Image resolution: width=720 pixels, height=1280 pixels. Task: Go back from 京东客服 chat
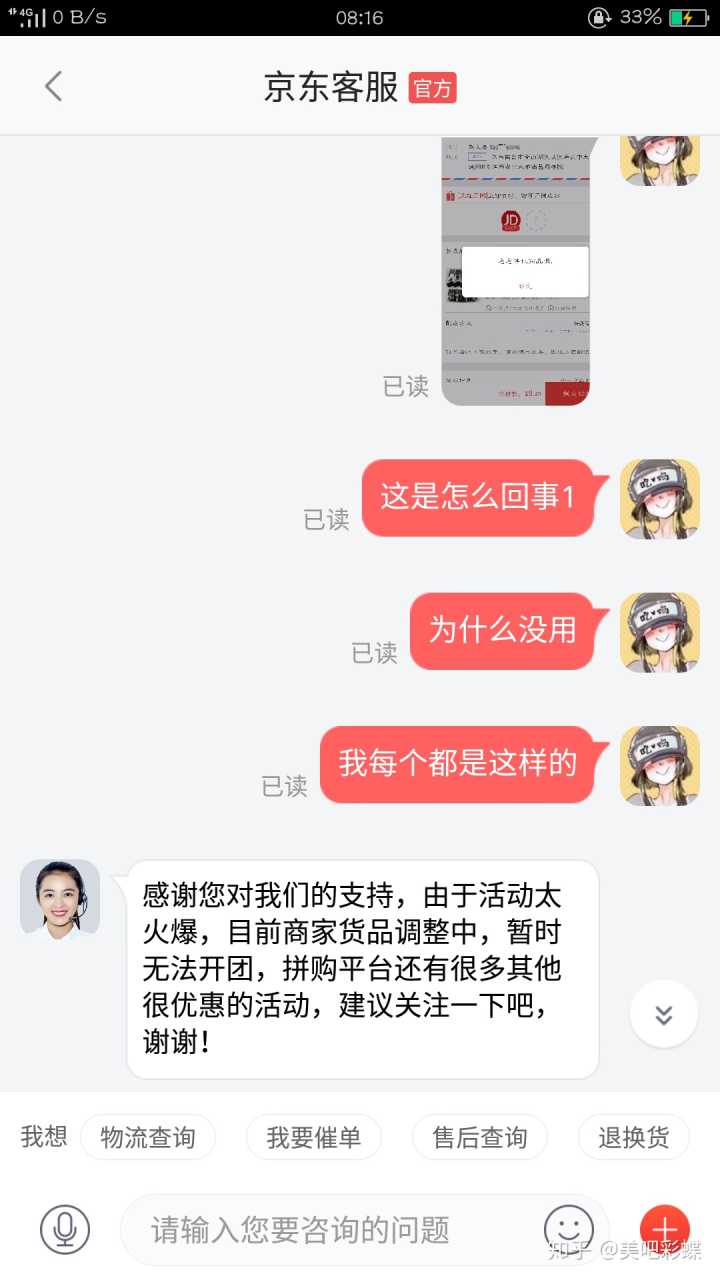54,87
